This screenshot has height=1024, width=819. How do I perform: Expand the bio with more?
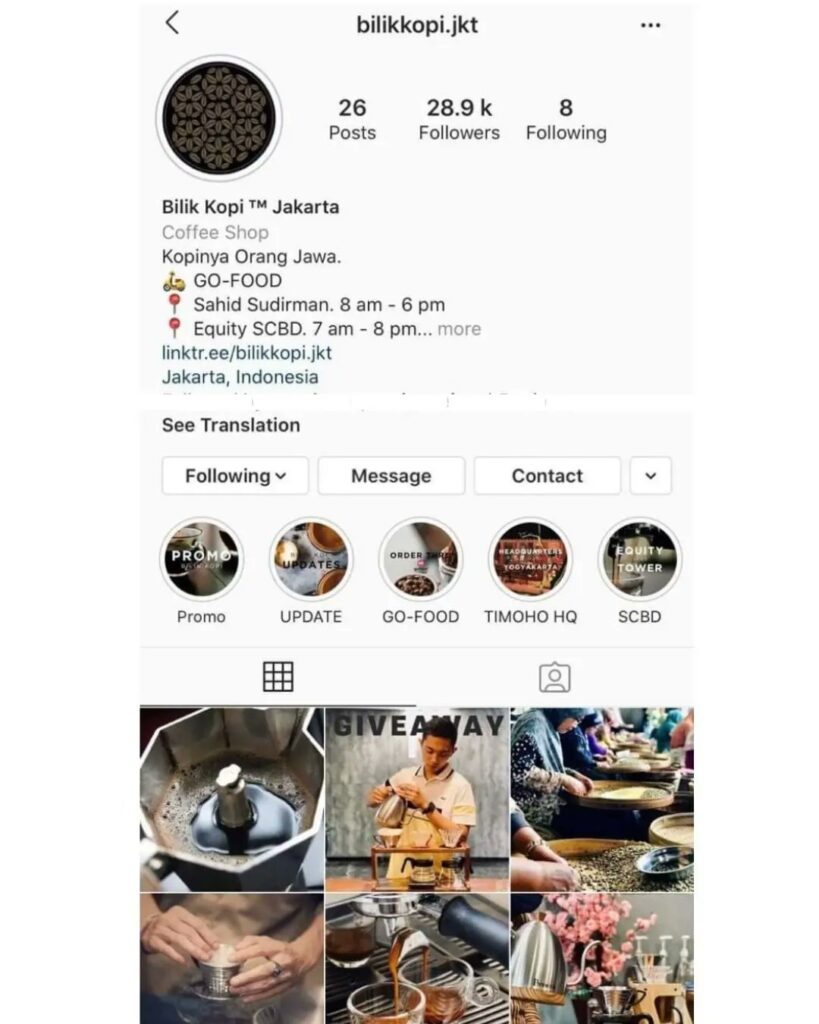point(459,329)
